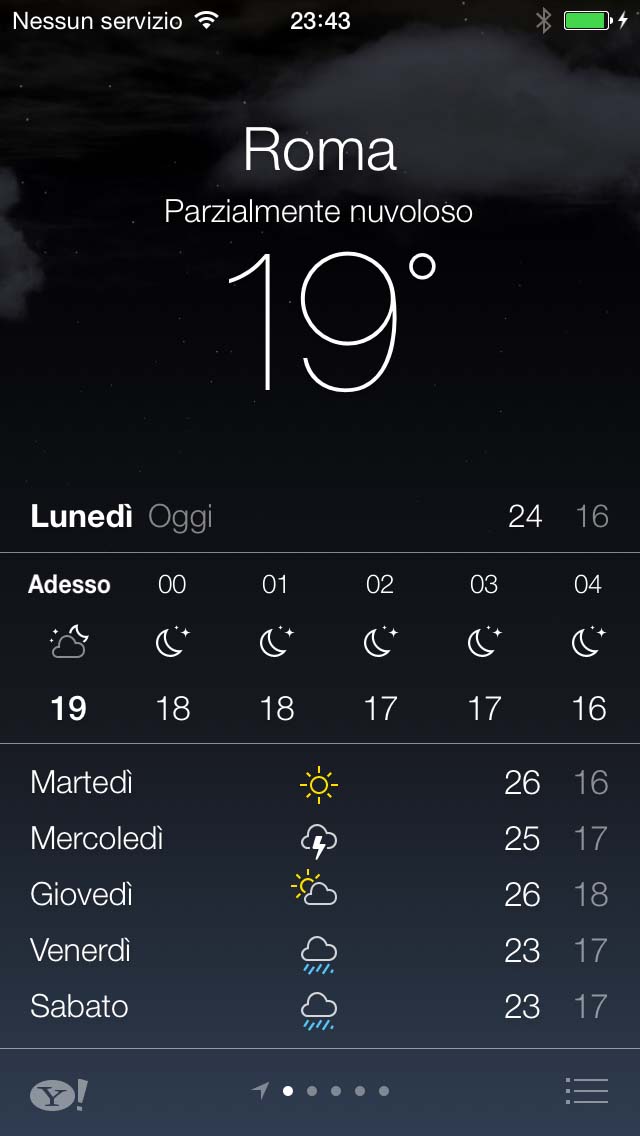The width and height of the screenshot is (640, 1136).
Task: Tap the page indicator dots
Action: [324, 1091]
